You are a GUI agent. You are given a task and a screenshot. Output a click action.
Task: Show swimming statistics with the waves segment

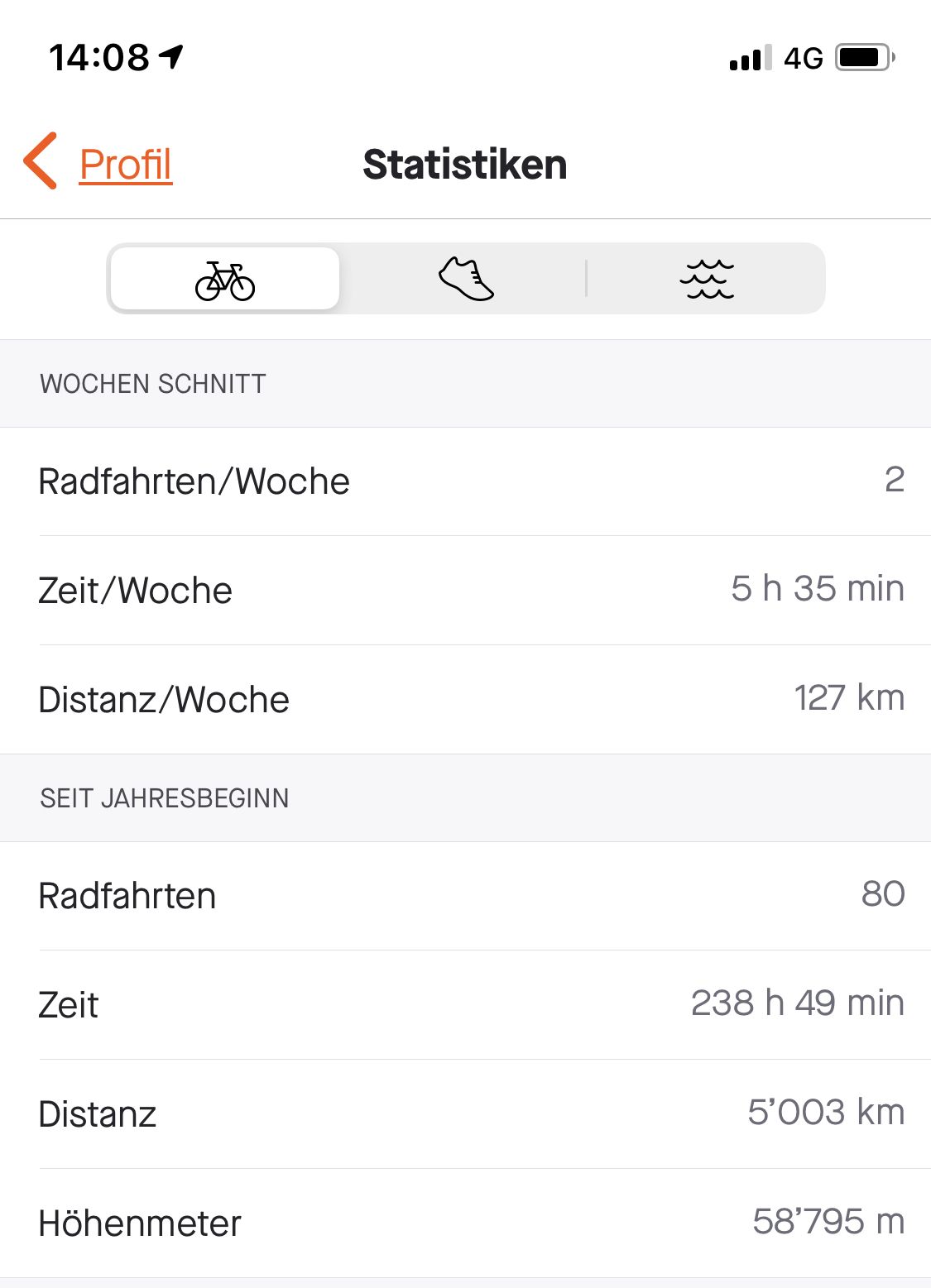(706, 280)
